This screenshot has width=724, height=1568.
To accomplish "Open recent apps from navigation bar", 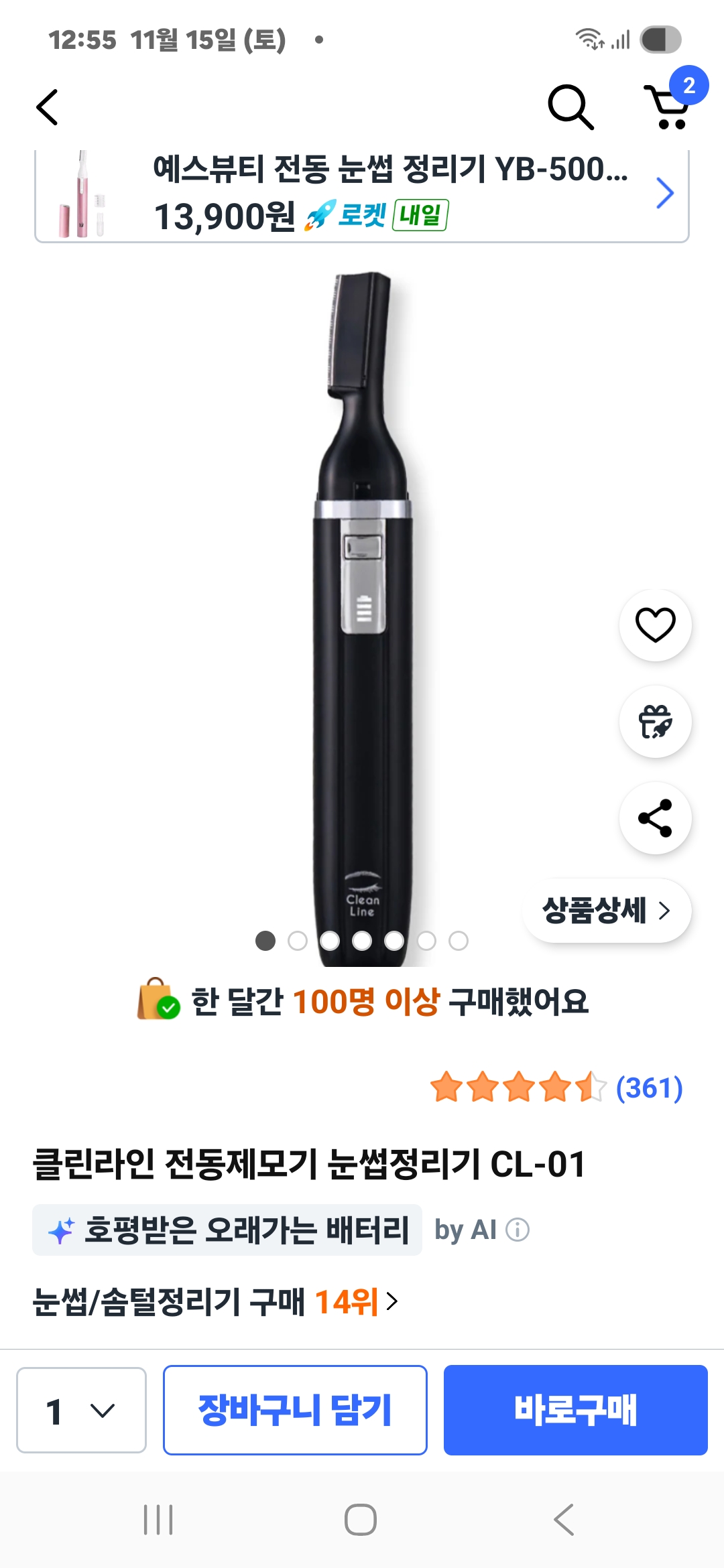I will coord(158,1520).
